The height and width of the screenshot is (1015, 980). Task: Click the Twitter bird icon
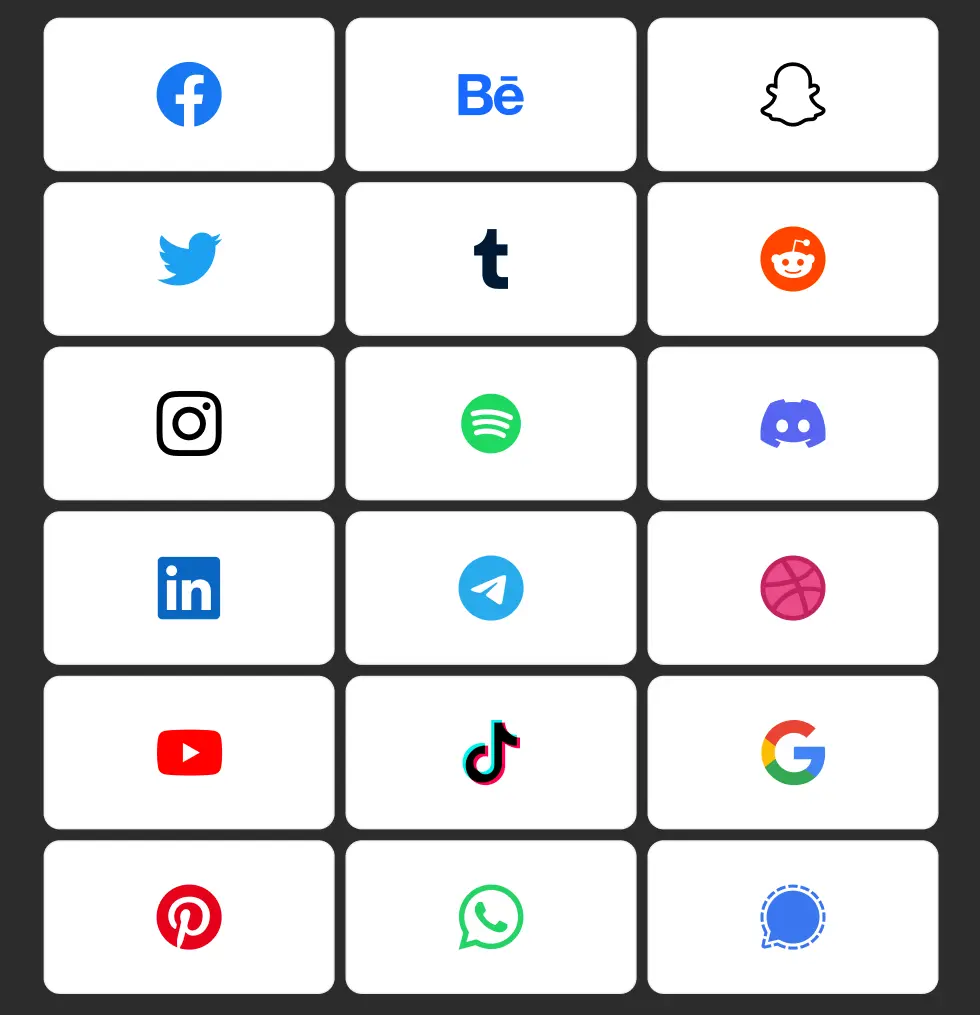click(x=189, y=258)
